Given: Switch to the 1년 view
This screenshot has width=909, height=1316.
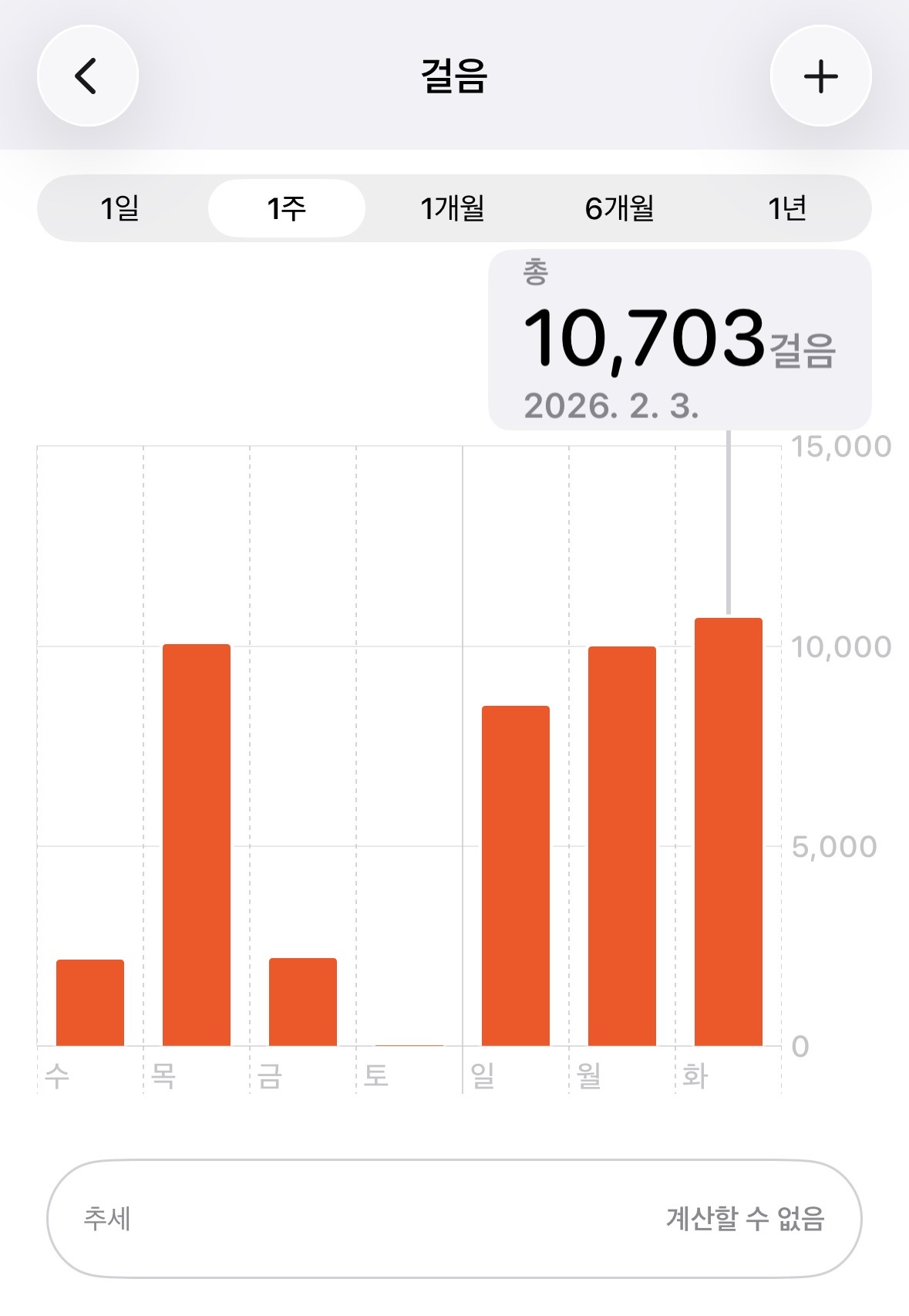Looking at the screenshot, I should click(786, 208).
